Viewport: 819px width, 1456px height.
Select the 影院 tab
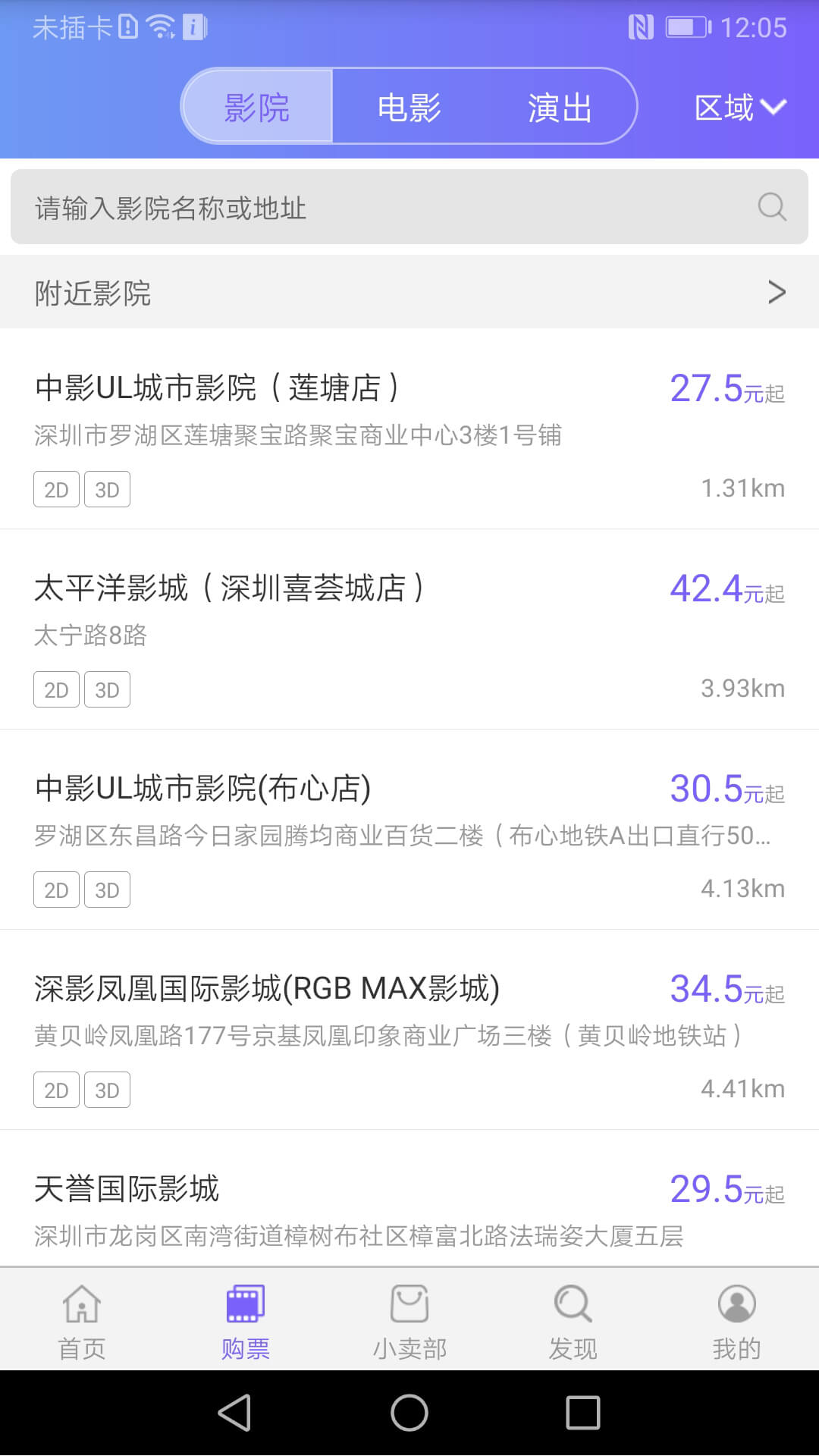pos(257,107)
